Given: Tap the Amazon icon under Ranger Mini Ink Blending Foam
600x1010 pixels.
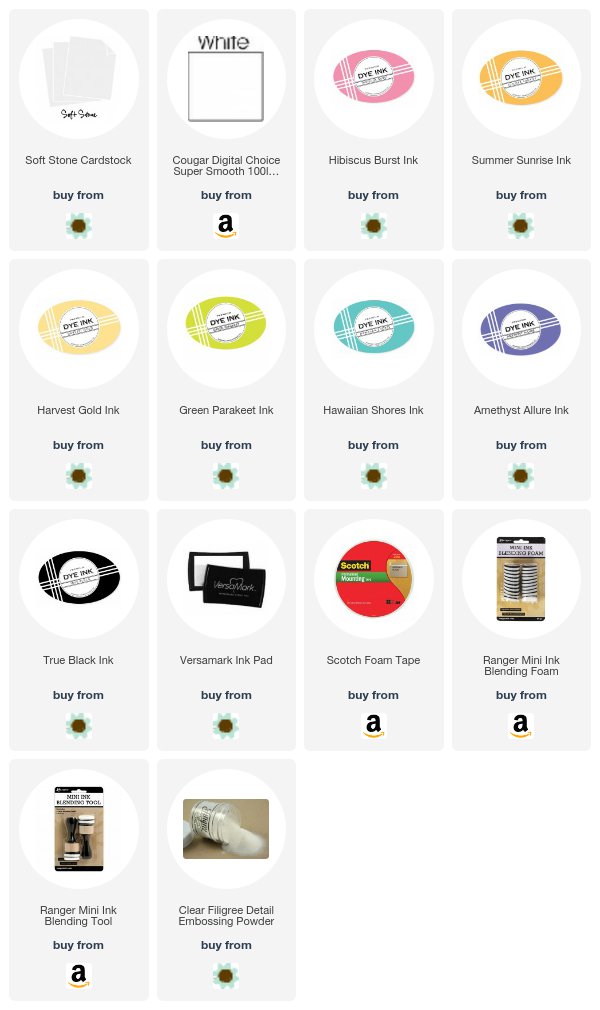Looking at the screenshot, I should (521, 726).
